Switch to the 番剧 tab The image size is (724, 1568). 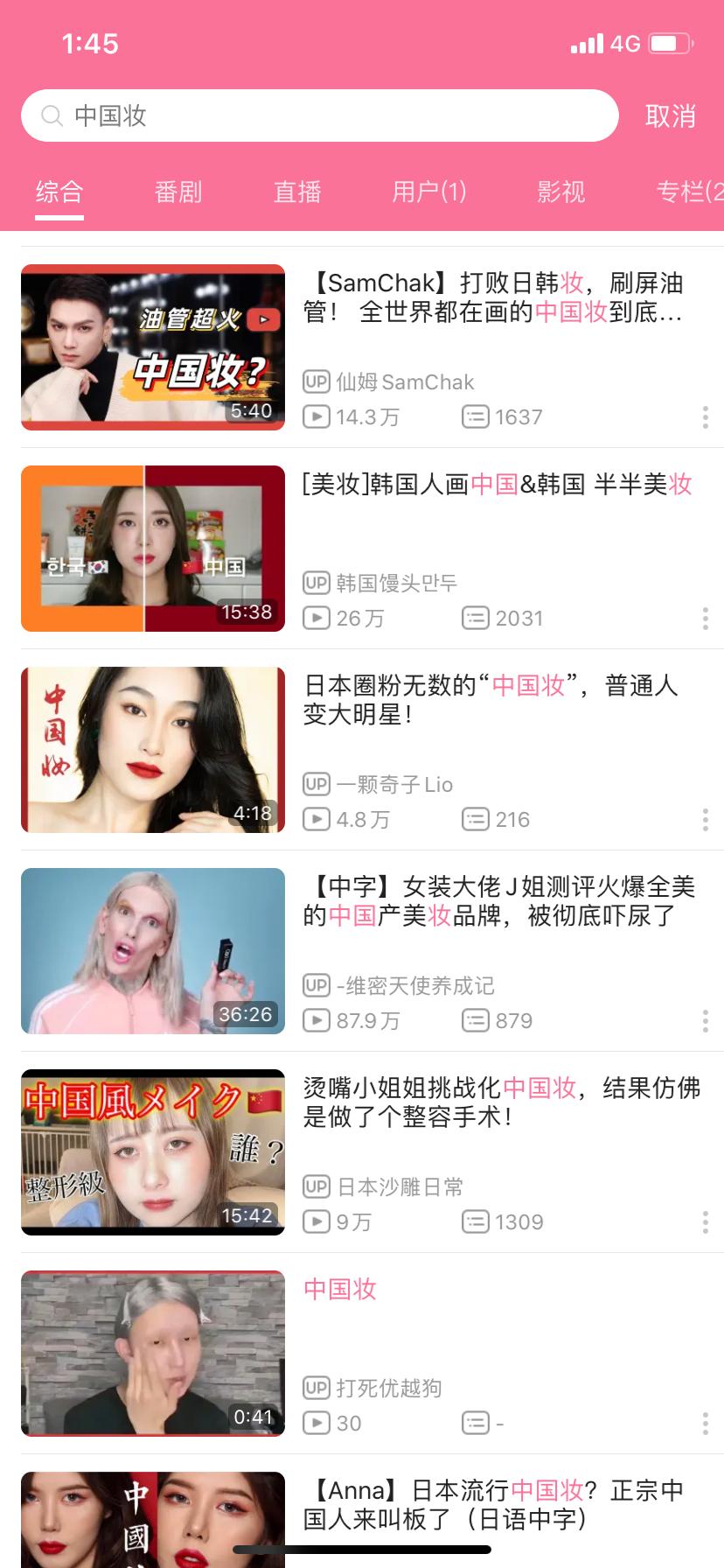(178, 192)
